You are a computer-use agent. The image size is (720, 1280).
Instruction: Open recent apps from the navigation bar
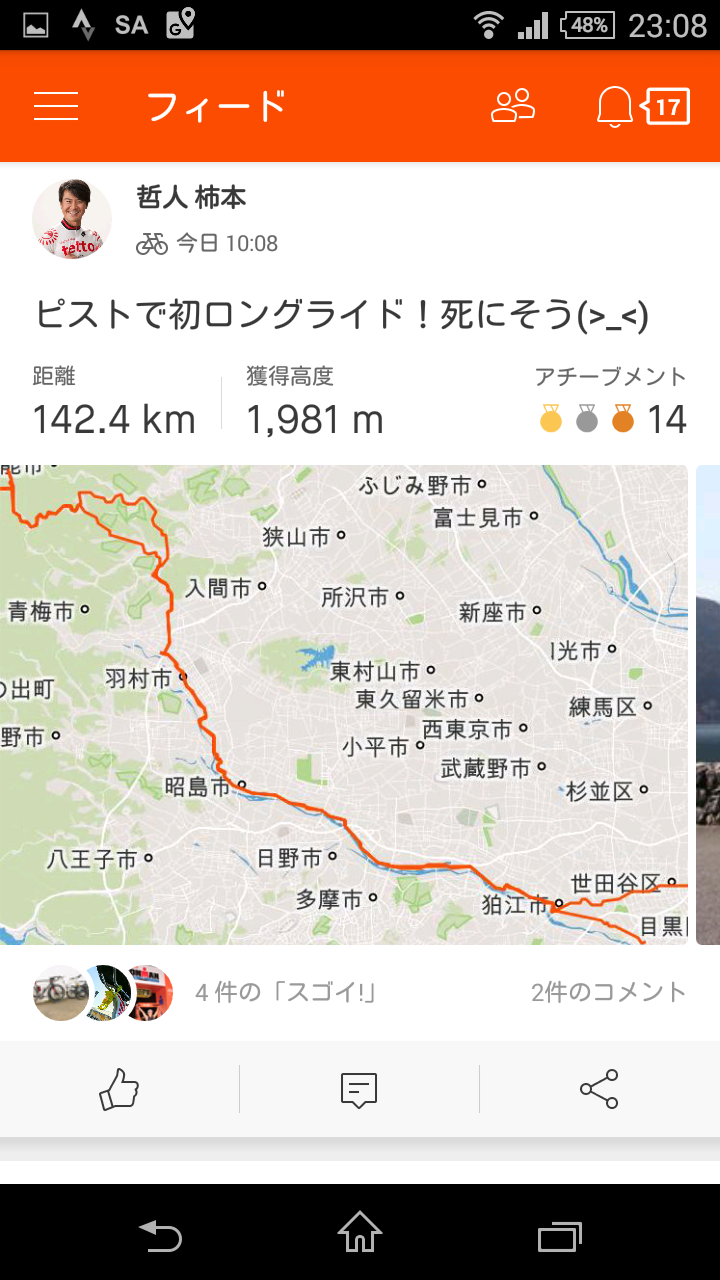(x=558, y=1235)
